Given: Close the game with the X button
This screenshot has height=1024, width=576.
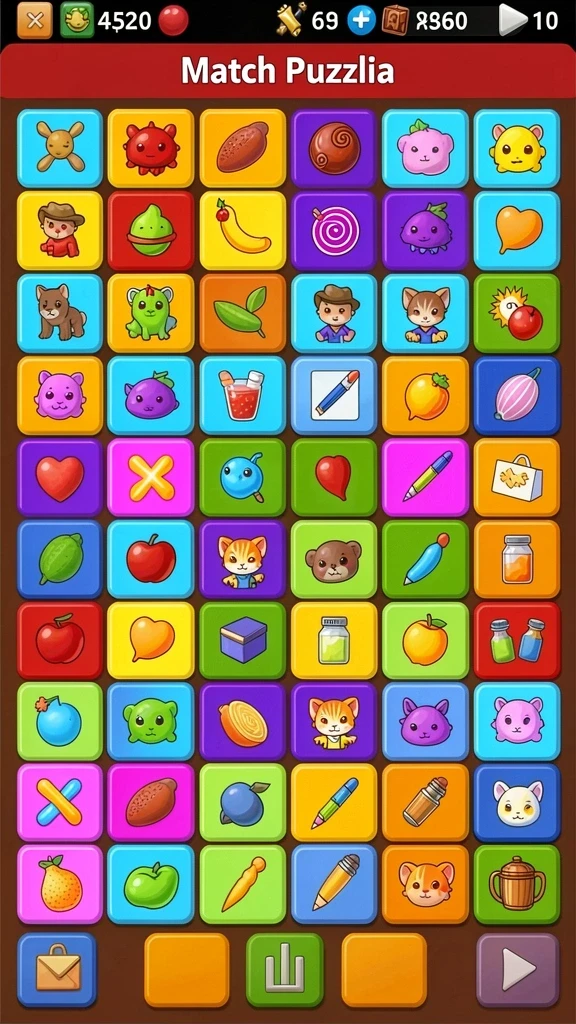Looking at the screenshot, I should tap(34, 20).
